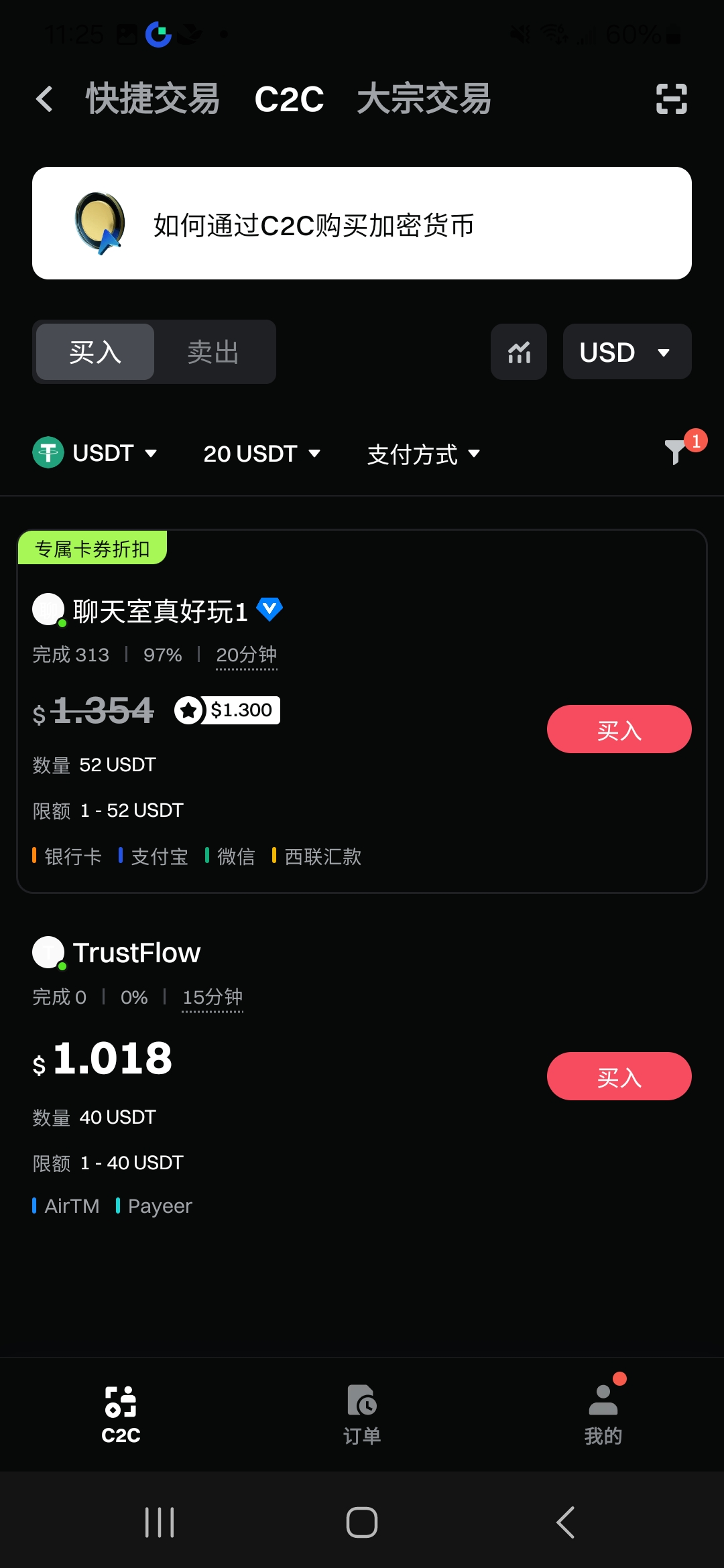Open the market chart icon
The image size is (724, 1568).
pyautogui.click(x=519, y=352)
